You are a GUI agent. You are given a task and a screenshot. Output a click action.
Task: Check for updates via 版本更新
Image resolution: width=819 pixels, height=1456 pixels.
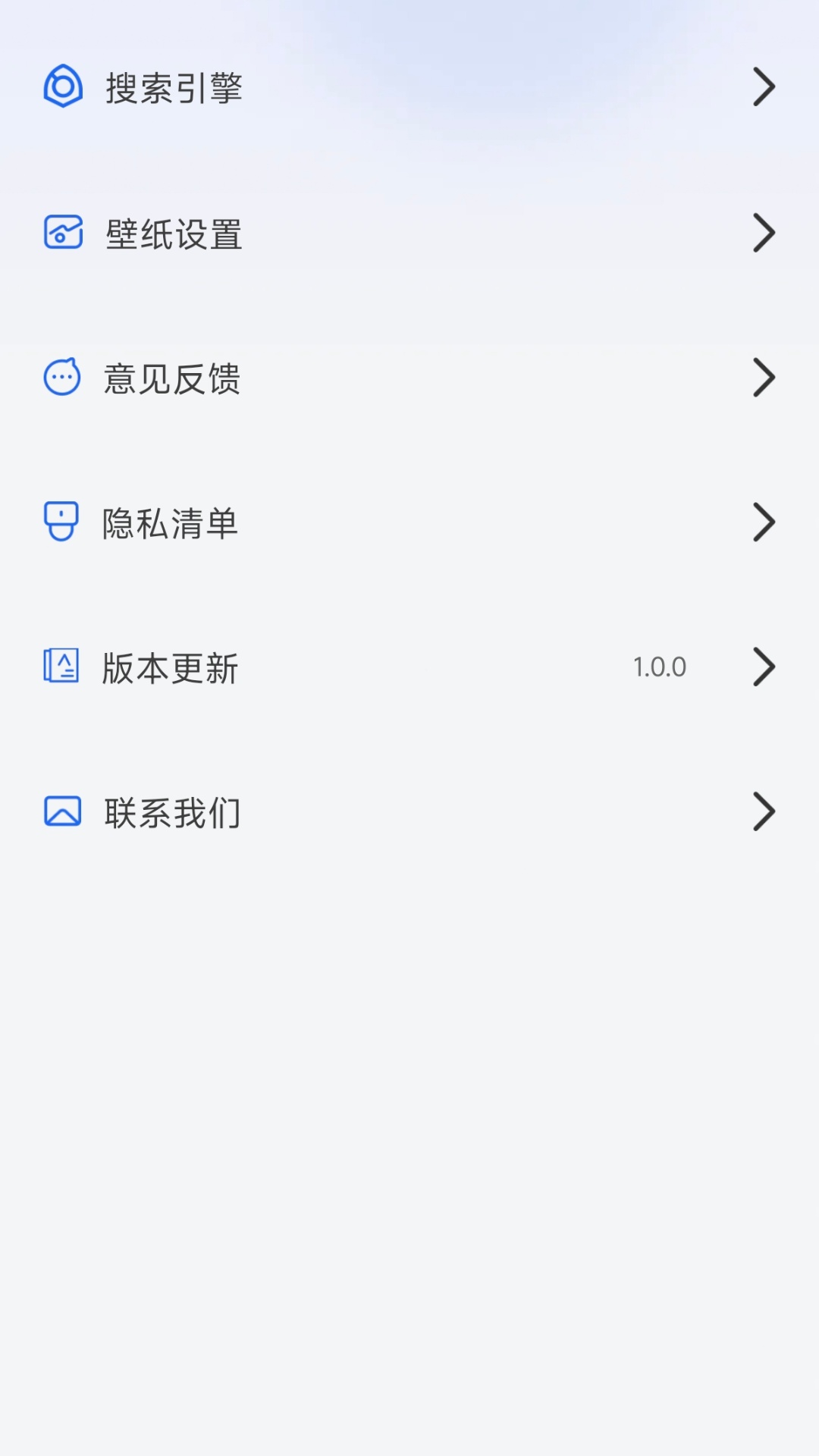point(173,667)
